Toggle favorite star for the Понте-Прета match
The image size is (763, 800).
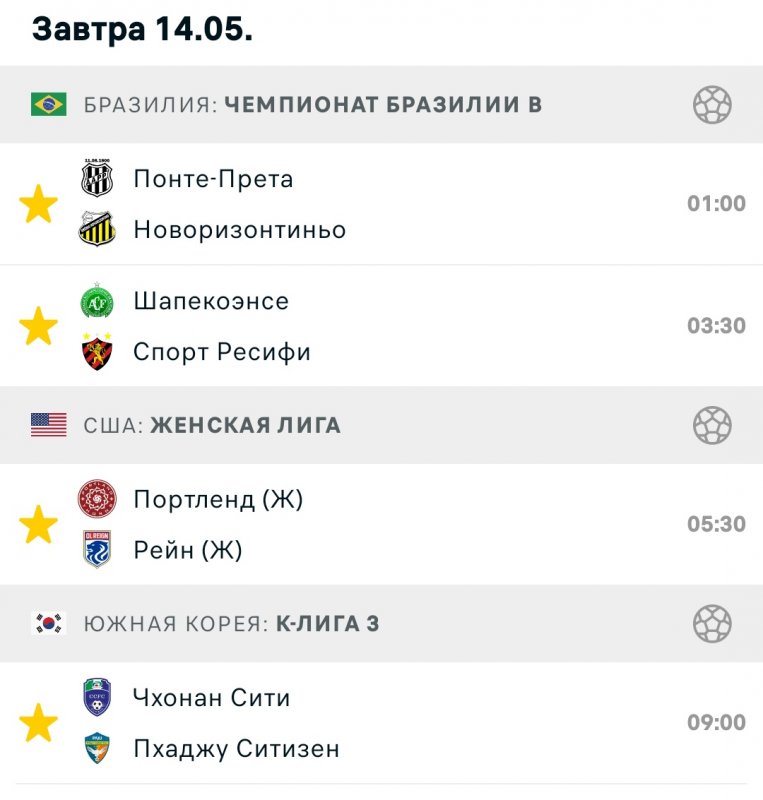(x=39, y=204)
